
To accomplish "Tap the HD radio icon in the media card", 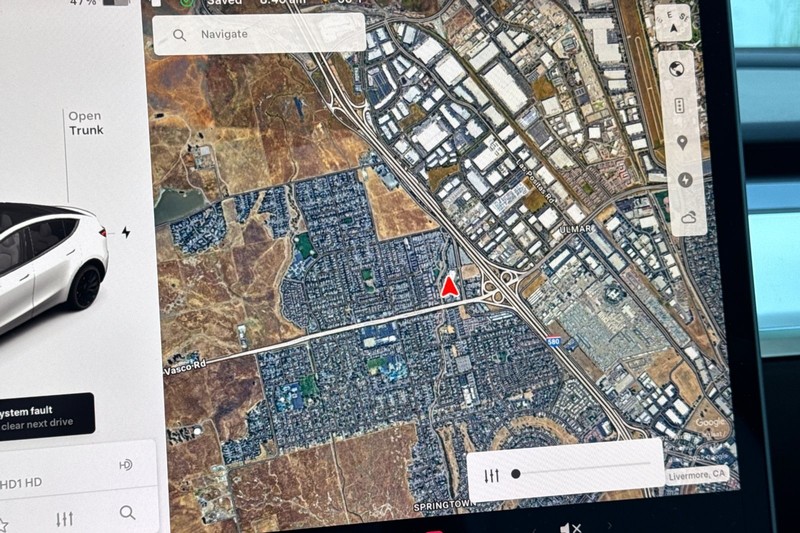I will click(125, 465).
